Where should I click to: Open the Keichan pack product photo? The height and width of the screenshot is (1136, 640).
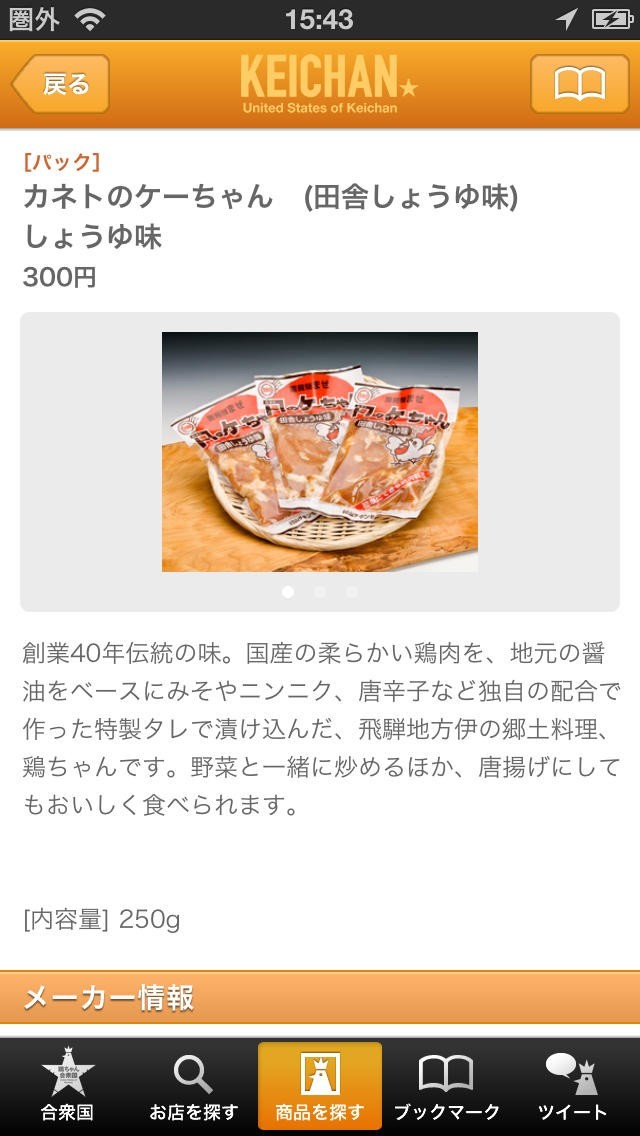coord(320,451)
